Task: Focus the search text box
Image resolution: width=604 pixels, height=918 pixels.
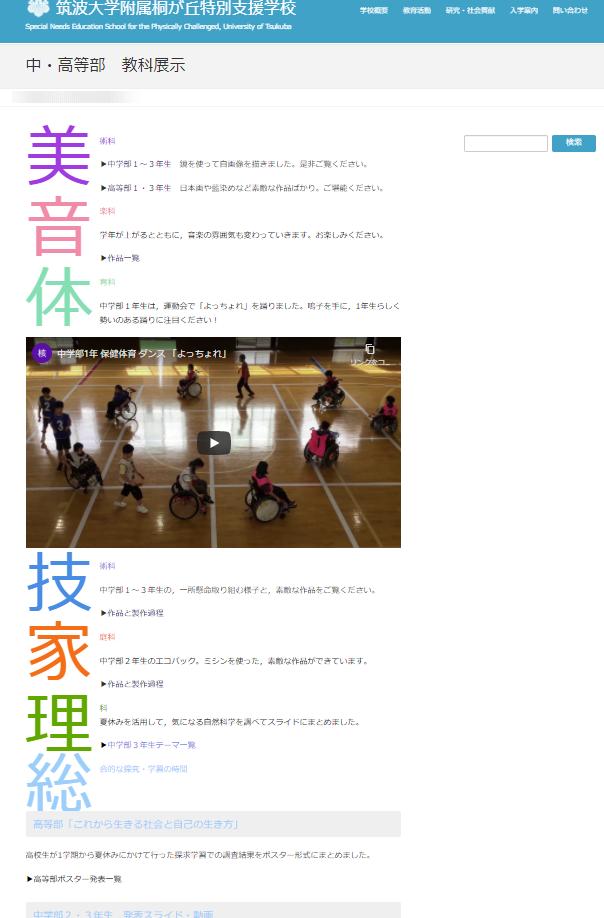Action: [x=506, y=143]
